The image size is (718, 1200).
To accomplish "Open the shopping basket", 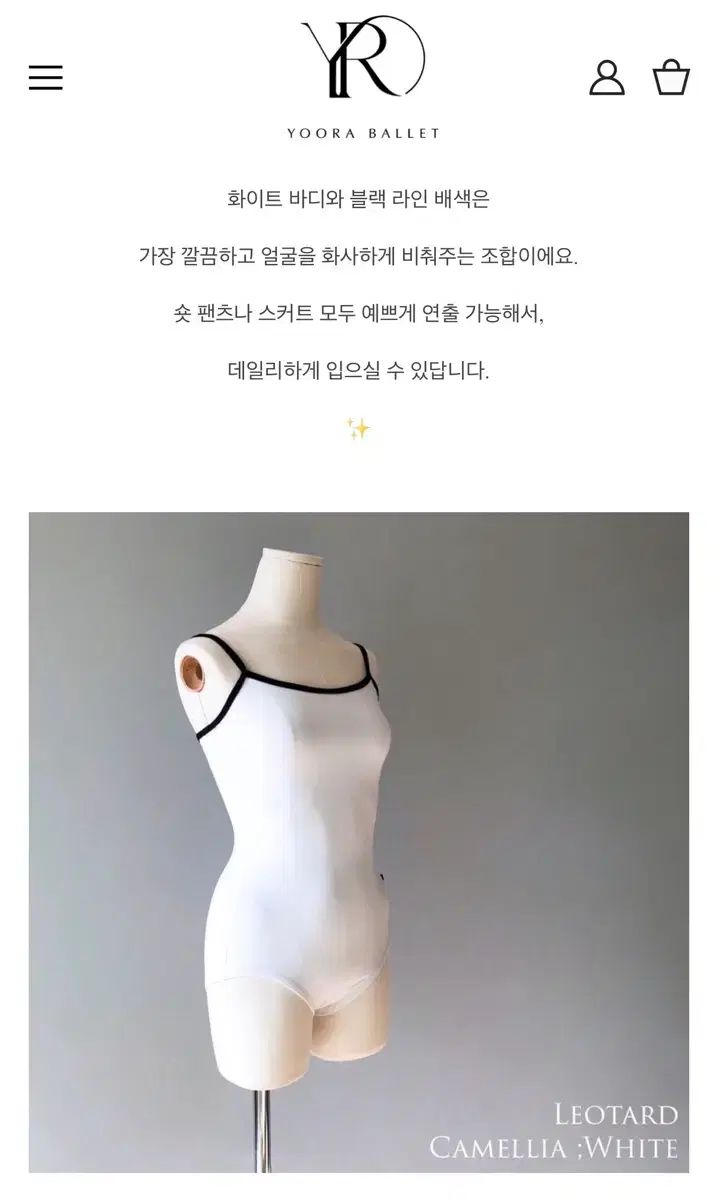I will (671, 77).
